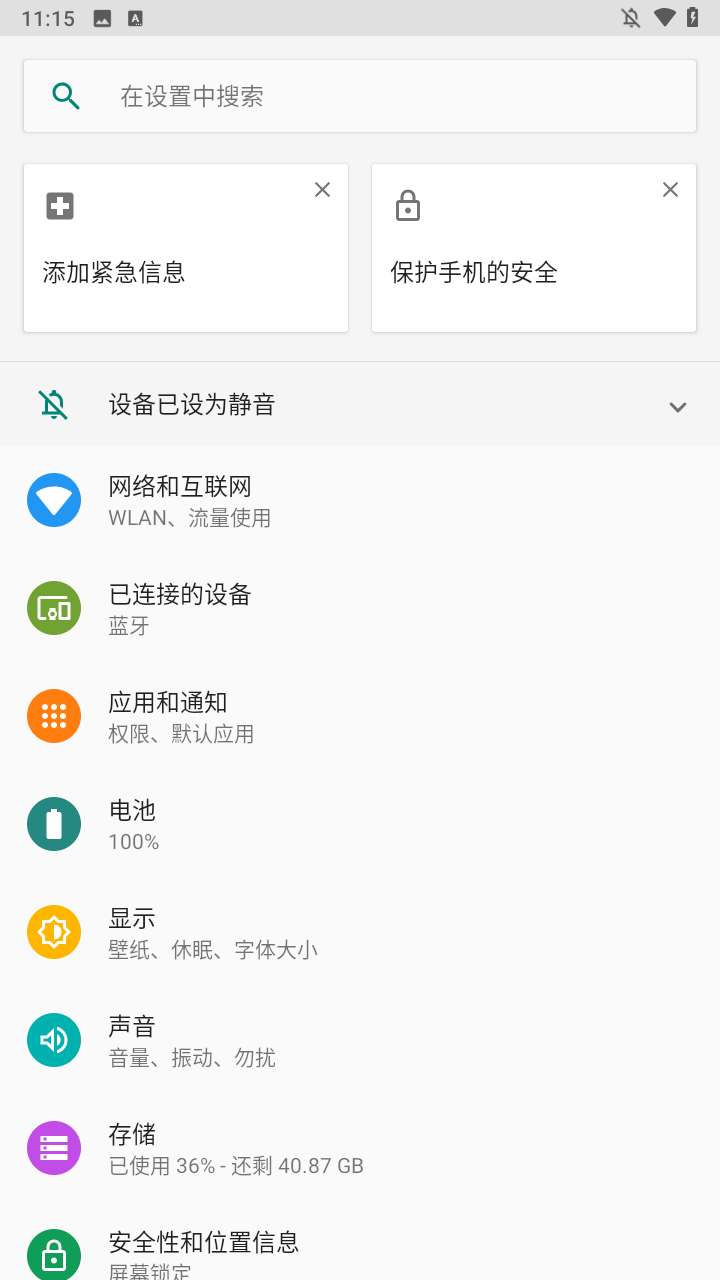Select the teal 声音 speaker icon
Screen dimensions: 720x1280
pyautogui.click(x=53, y=1039)
